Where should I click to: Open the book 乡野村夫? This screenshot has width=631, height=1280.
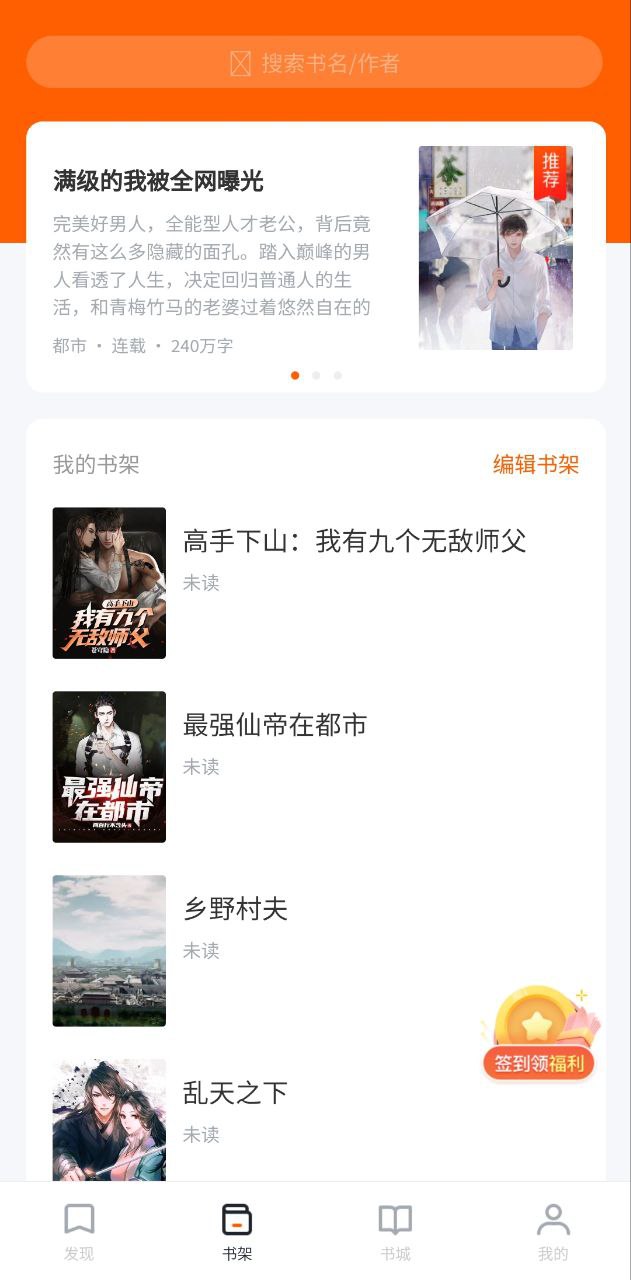click(x=235, y=909)
